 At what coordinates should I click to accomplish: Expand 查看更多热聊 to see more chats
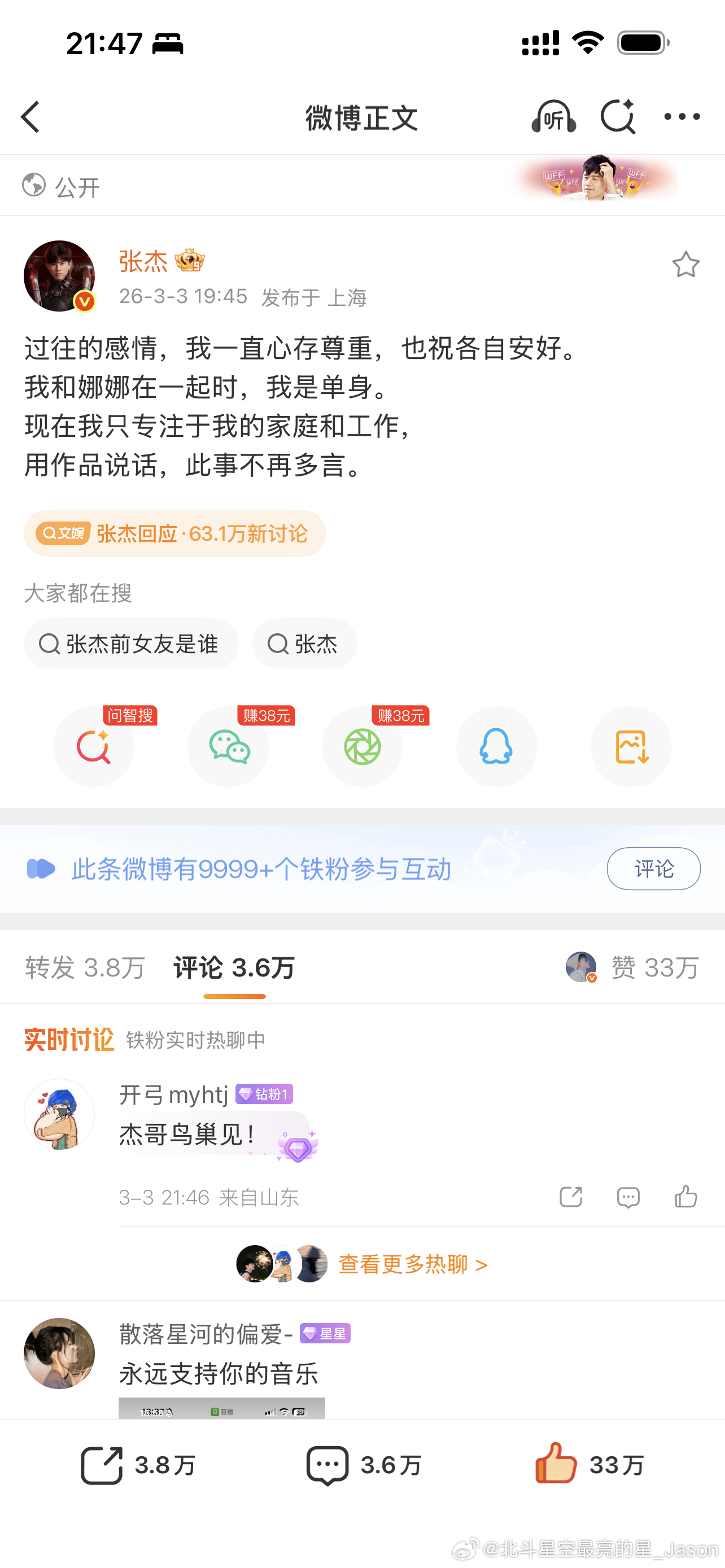410,1264
